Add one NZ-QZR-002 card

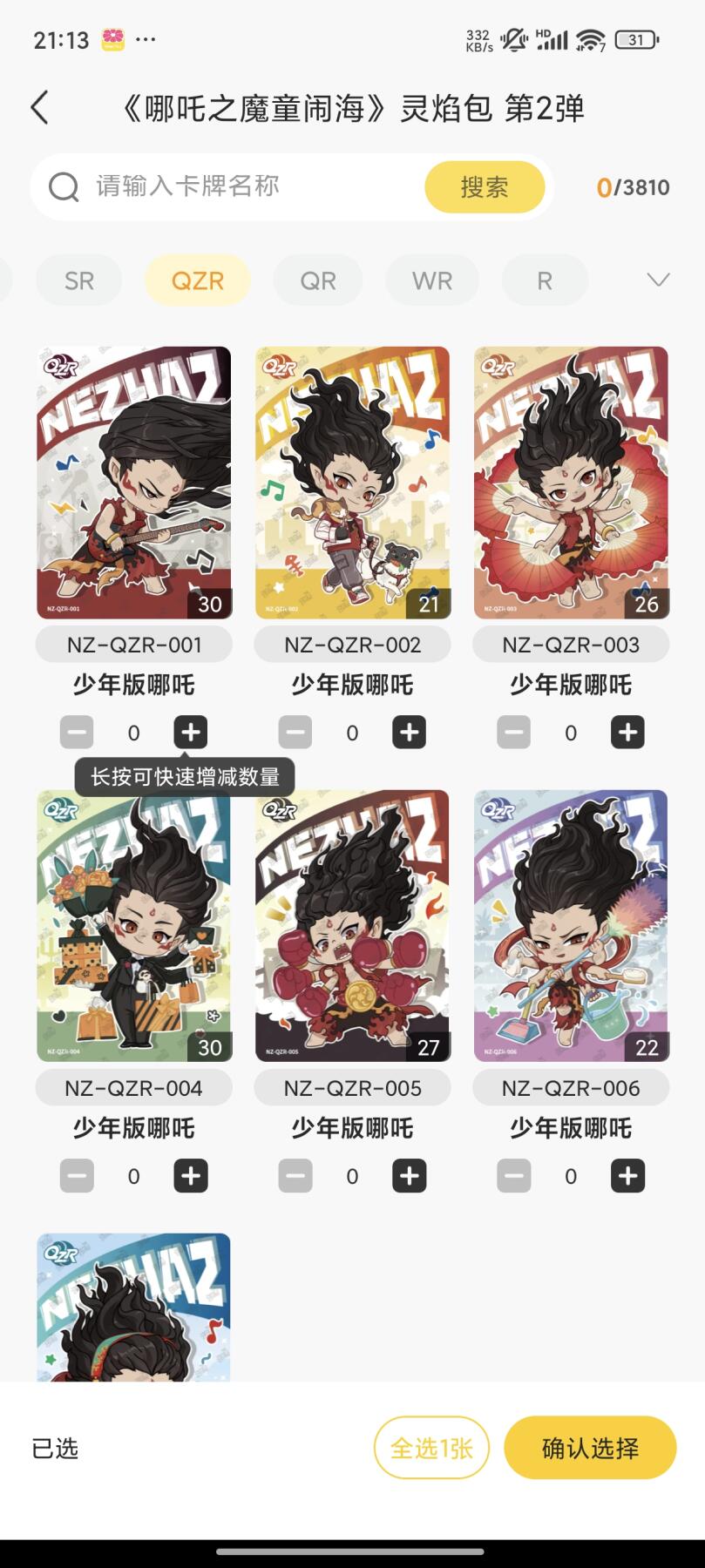(409, 733)
